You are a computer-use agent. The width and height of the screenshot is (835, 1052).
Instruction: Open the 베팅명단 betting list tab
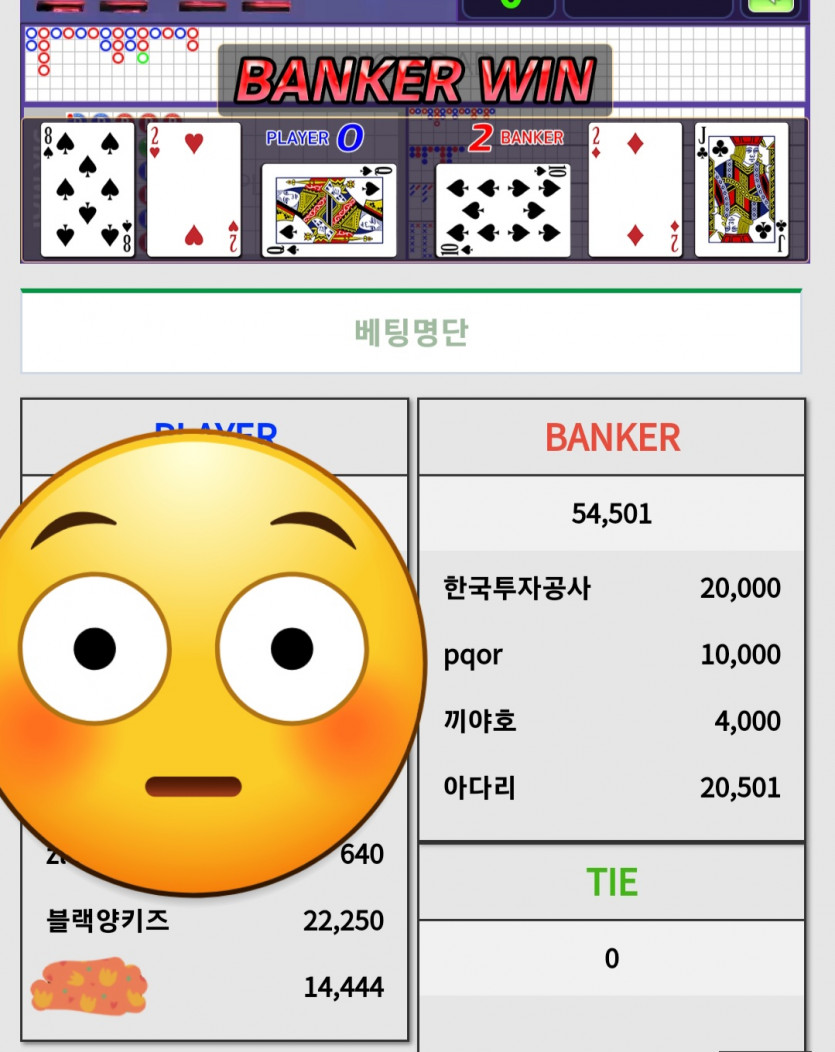click(x=411, y=332)
